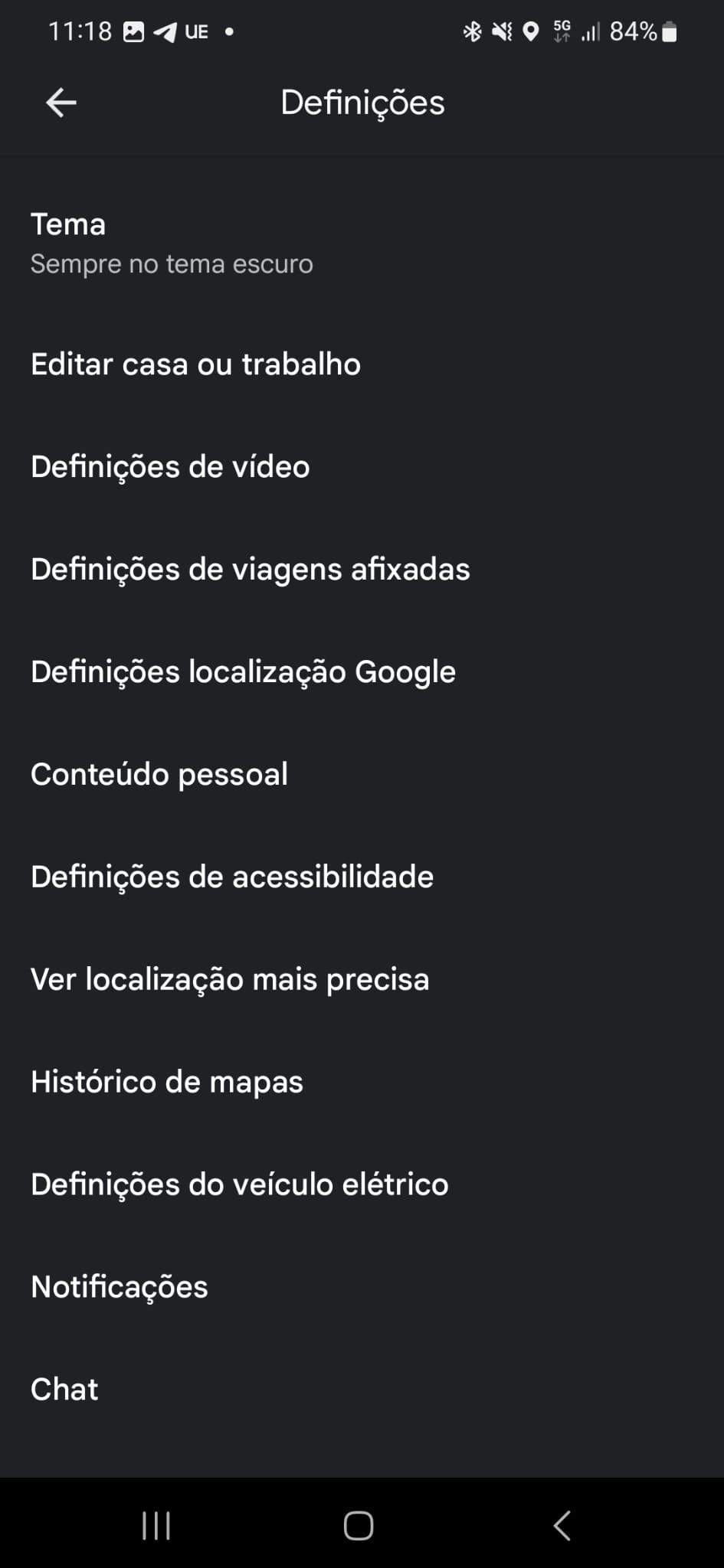Open Histórico de mapas
The image size is (724, 1568).
(362, 1083)
